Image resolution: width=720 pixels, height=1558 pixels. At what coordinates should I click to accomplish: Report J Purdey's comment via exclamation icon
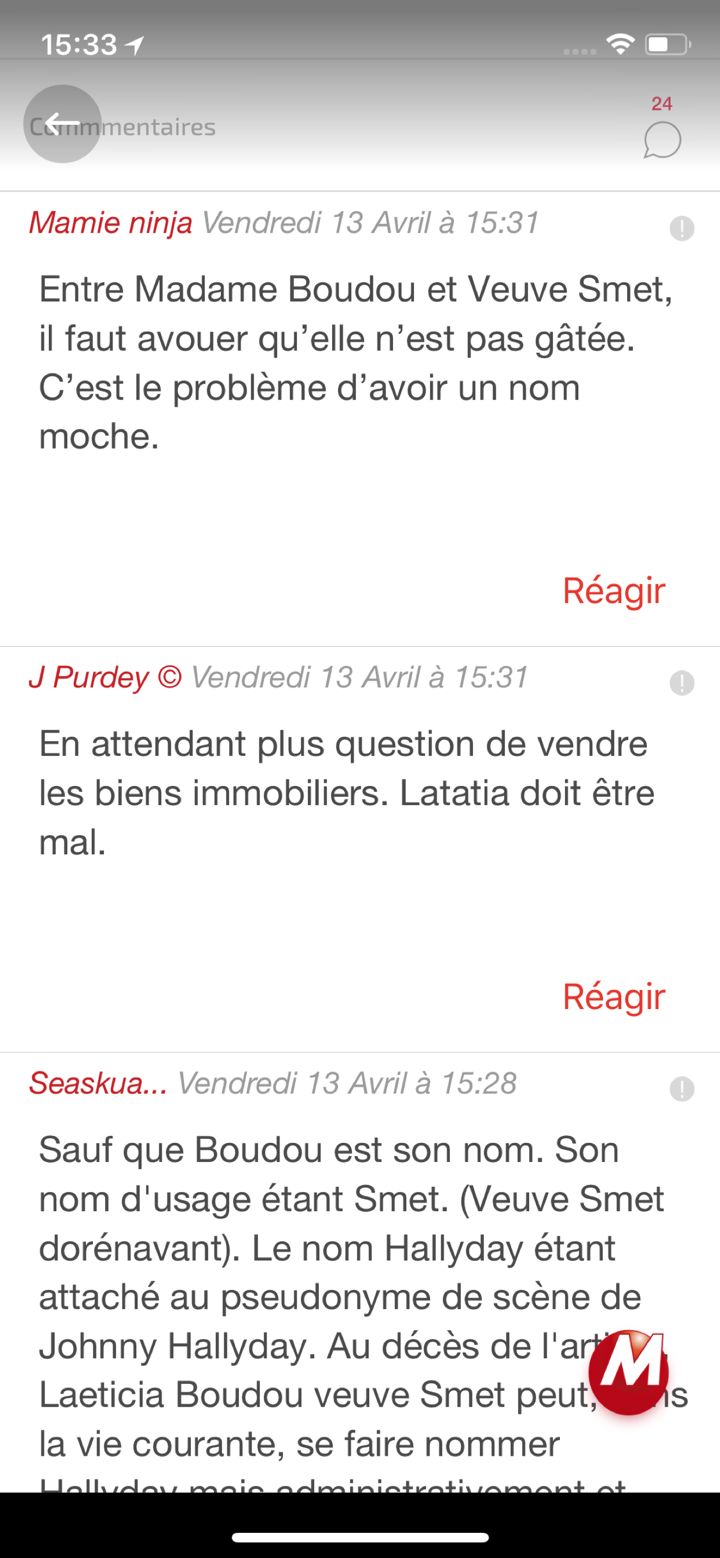682,683
